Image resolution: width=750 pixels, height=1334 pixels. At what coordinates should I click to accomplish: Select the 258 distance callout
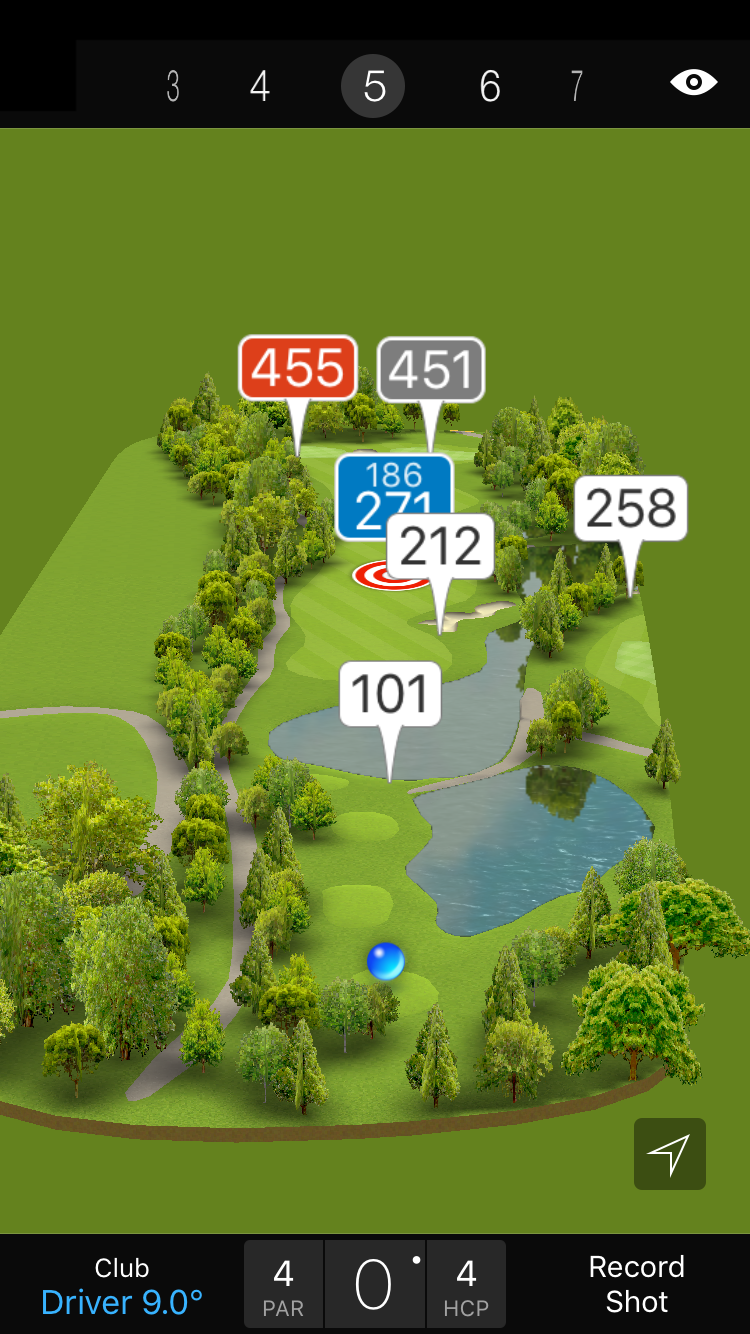click(x=630, y=509)
